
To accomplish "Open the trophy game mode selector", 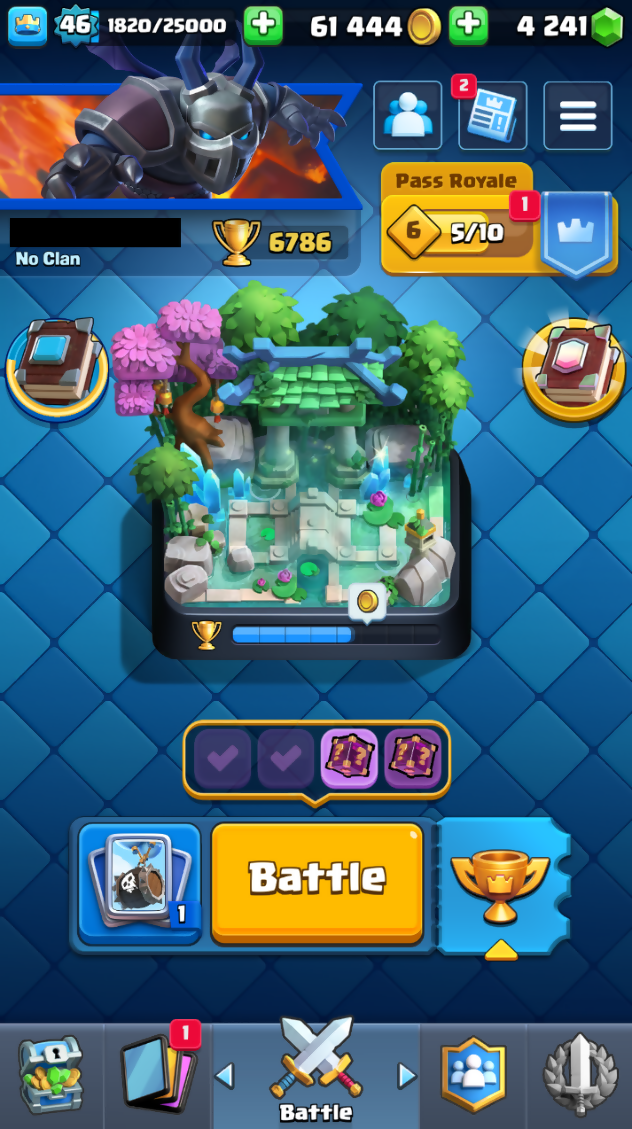I will (500, 880).
